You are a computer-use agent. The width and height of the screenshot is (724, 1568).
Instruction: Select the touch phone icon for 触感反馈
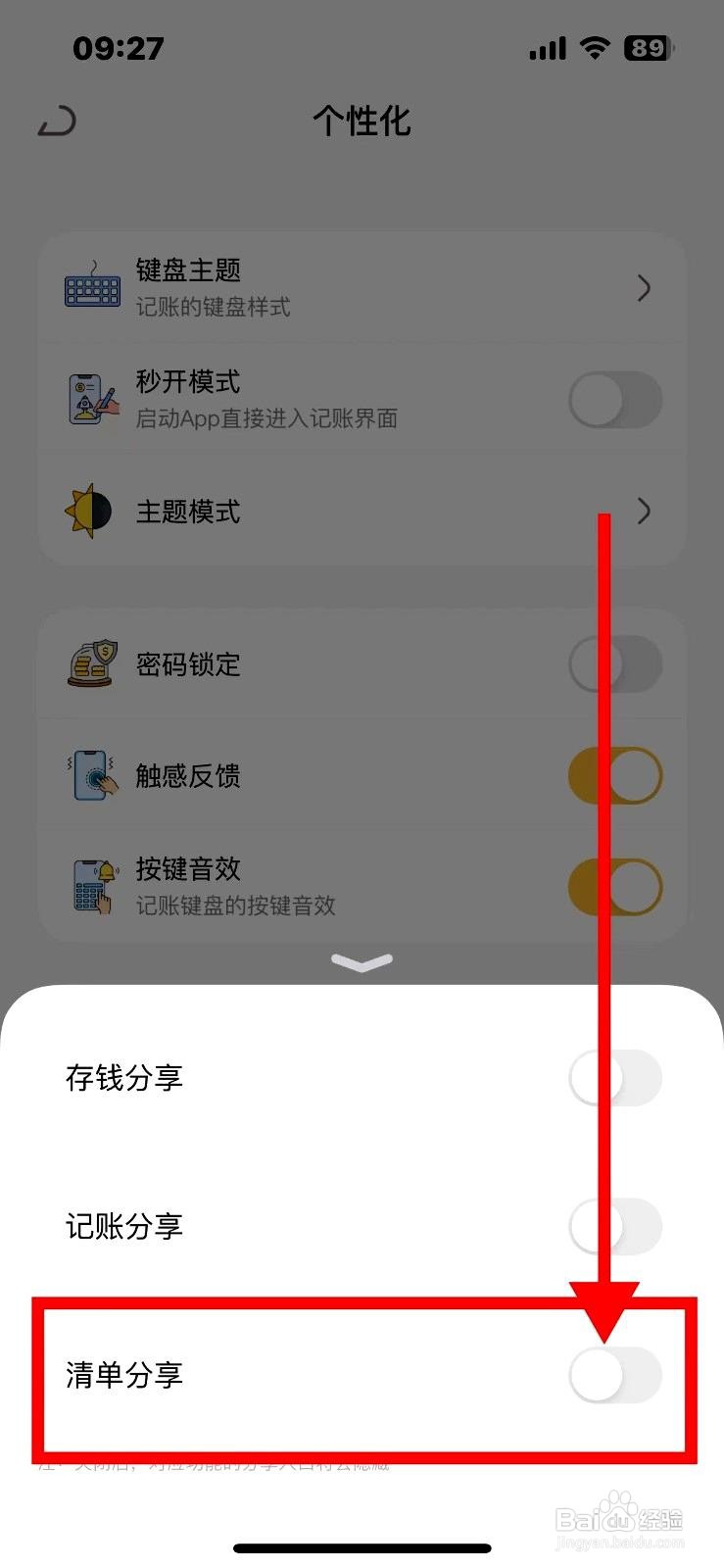91,775
